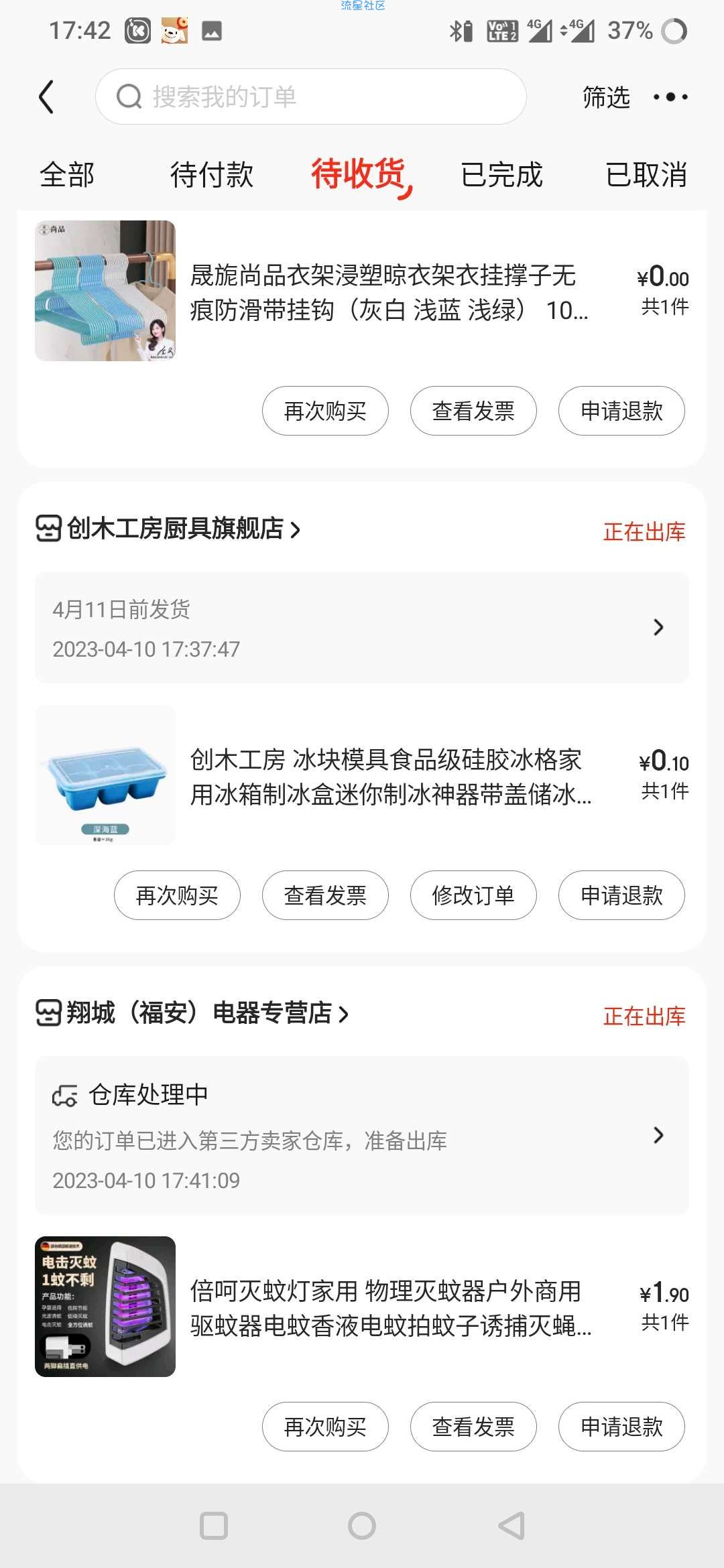Open the 仓库处理中 logistics status
This screenshot has height=1568, width=724.
pyautogui.click(x=362, y=1136)
